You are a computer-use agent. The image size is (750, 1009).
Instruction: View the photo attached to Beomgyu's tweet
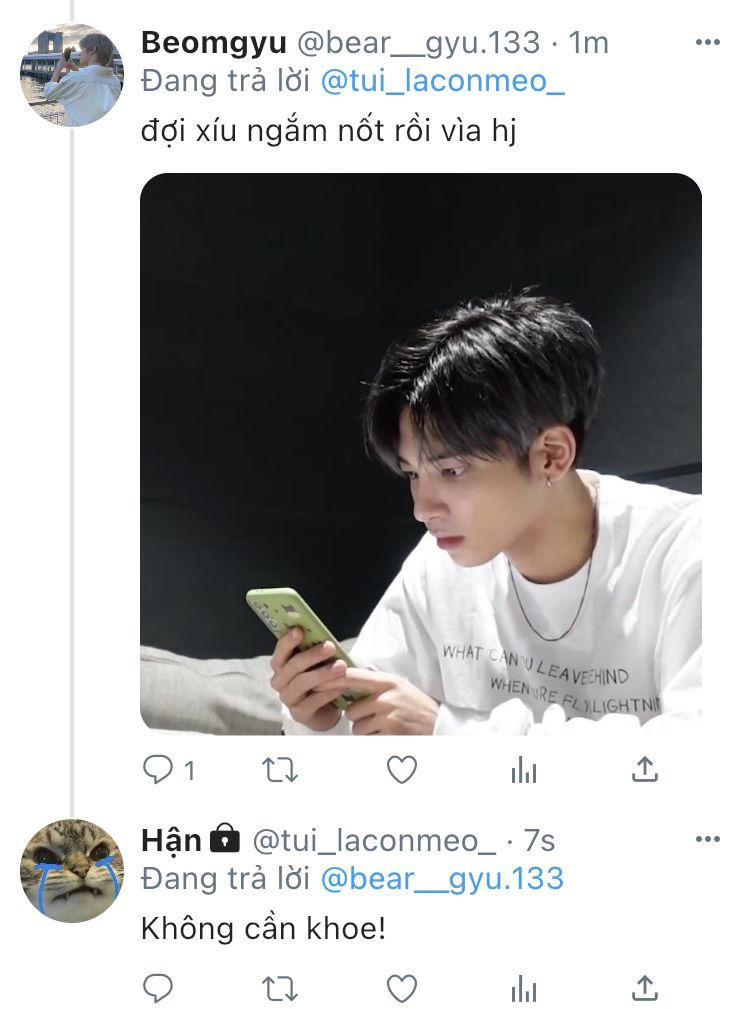421,454
